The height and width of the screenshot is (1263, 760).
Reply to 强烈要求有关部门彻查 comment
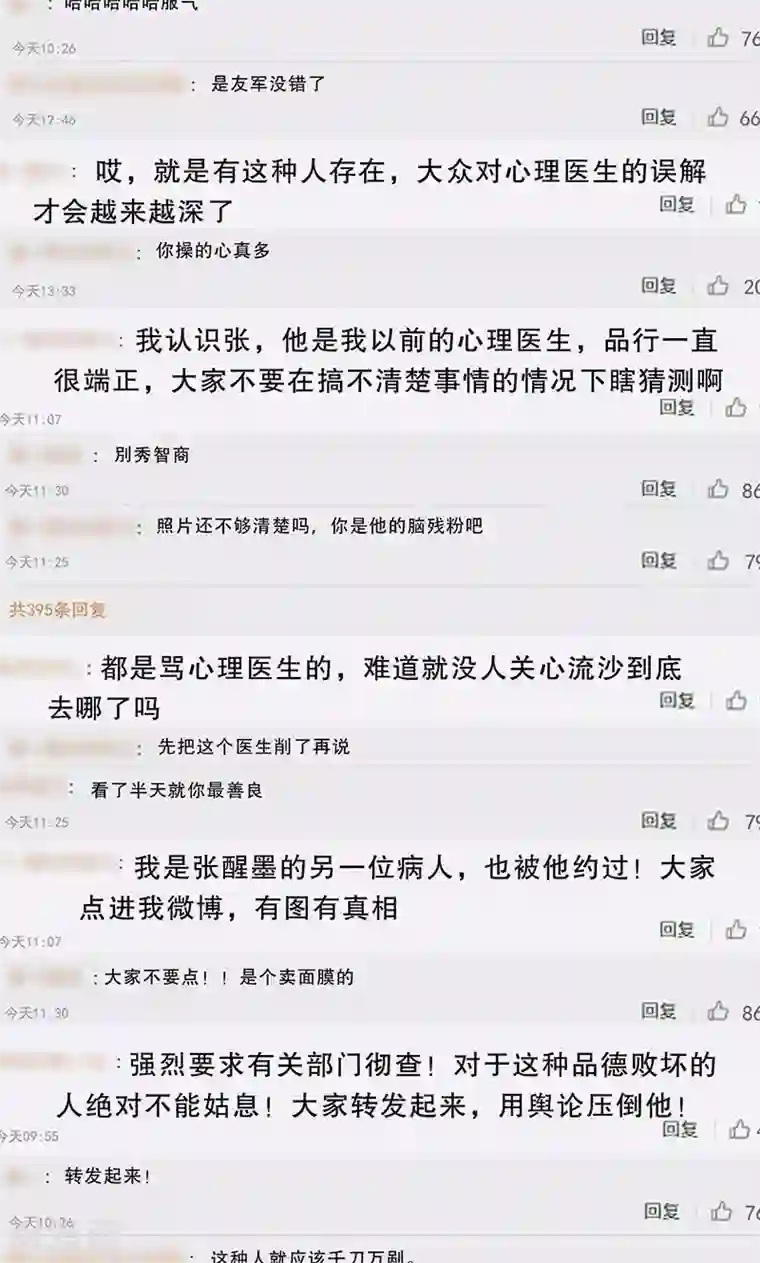[x=680, y=1129]
